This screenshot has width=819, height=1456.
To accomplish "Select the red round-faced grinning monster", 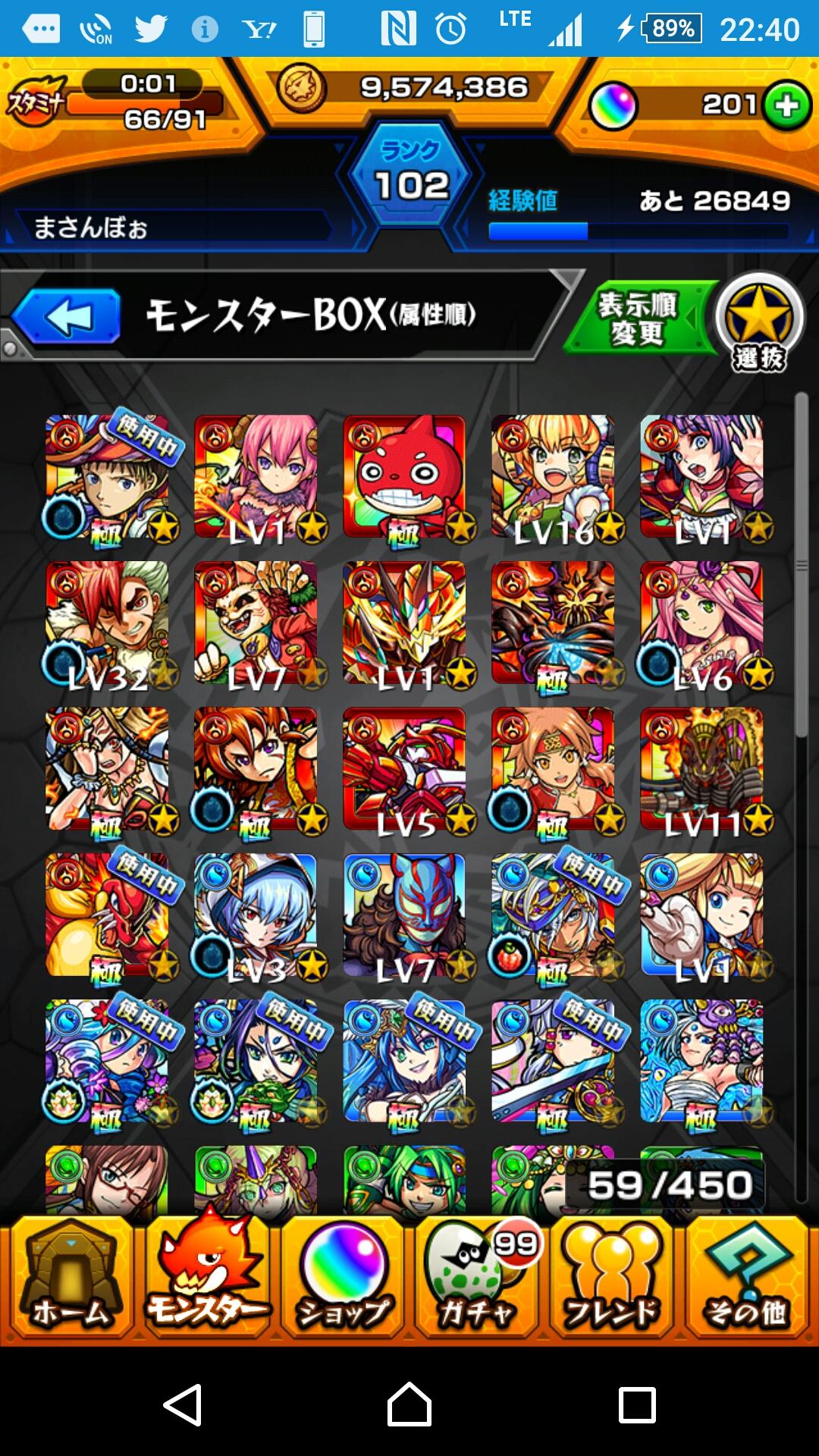I will pos(404,476).
